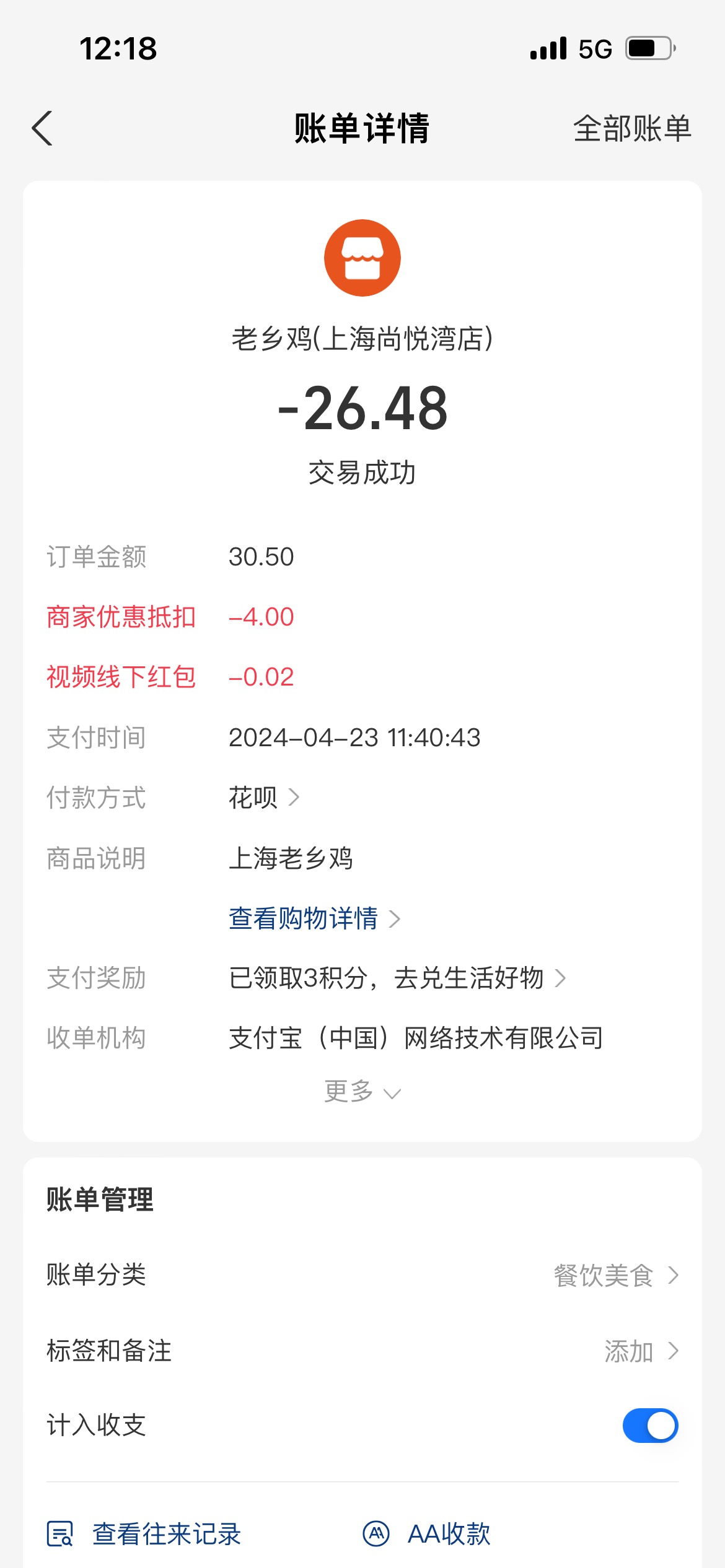Change 账单分类 from 餐饮美食
This screenshot has height=1568, width=725.
point(362,1275)
